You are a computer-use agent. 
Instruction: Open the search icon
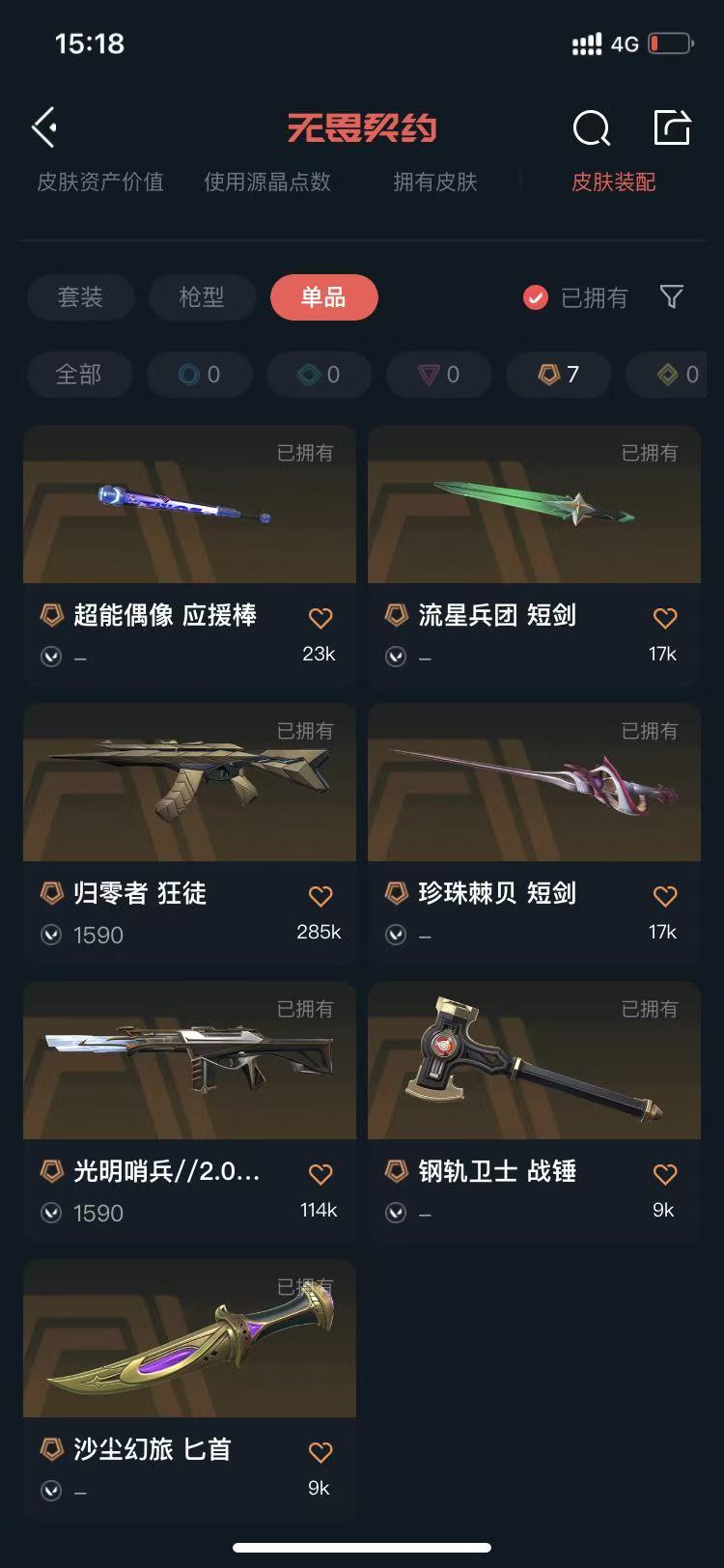[x=591, y=127]
